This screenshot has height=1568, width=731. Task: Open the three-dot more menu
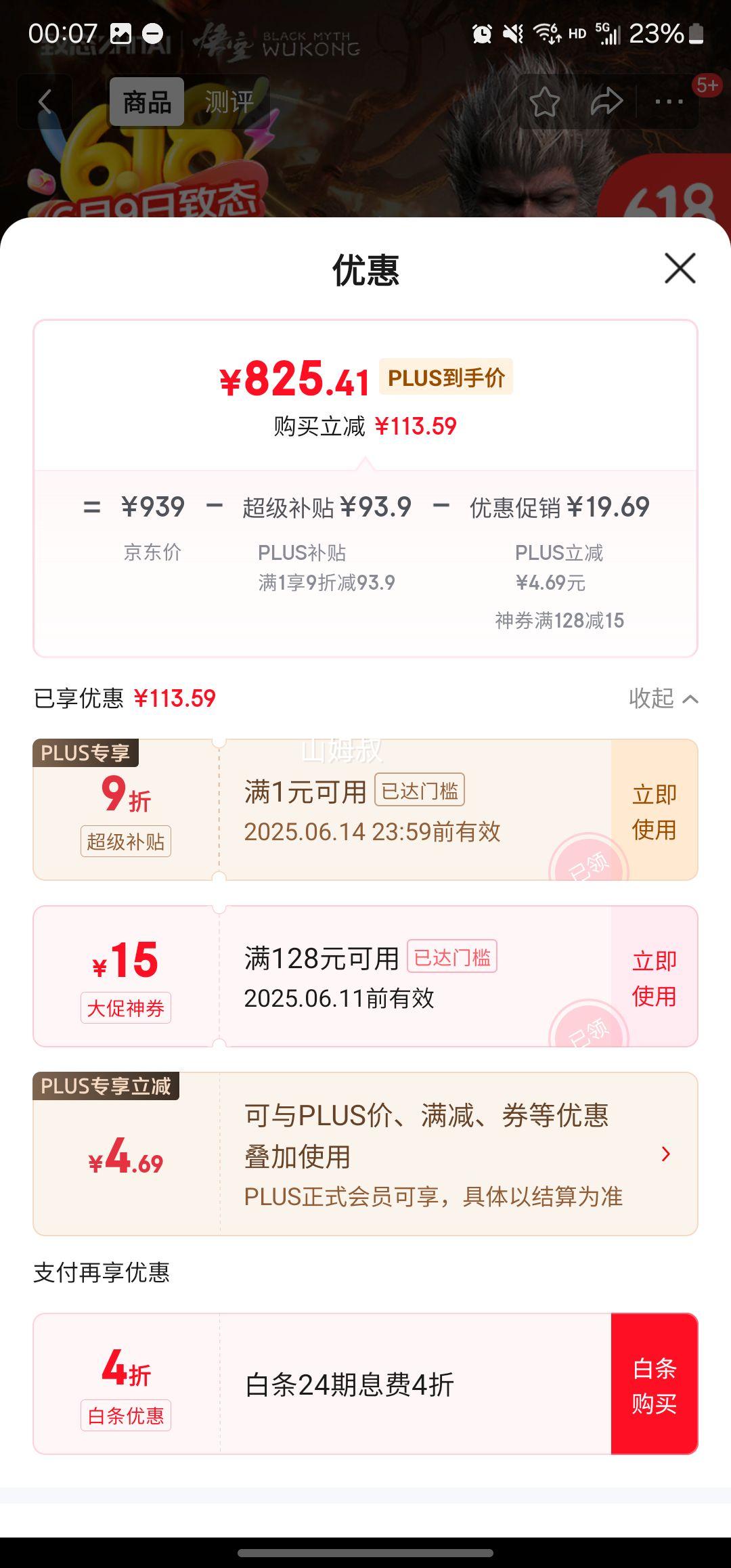pyautogui.click(x=669, y=102)
